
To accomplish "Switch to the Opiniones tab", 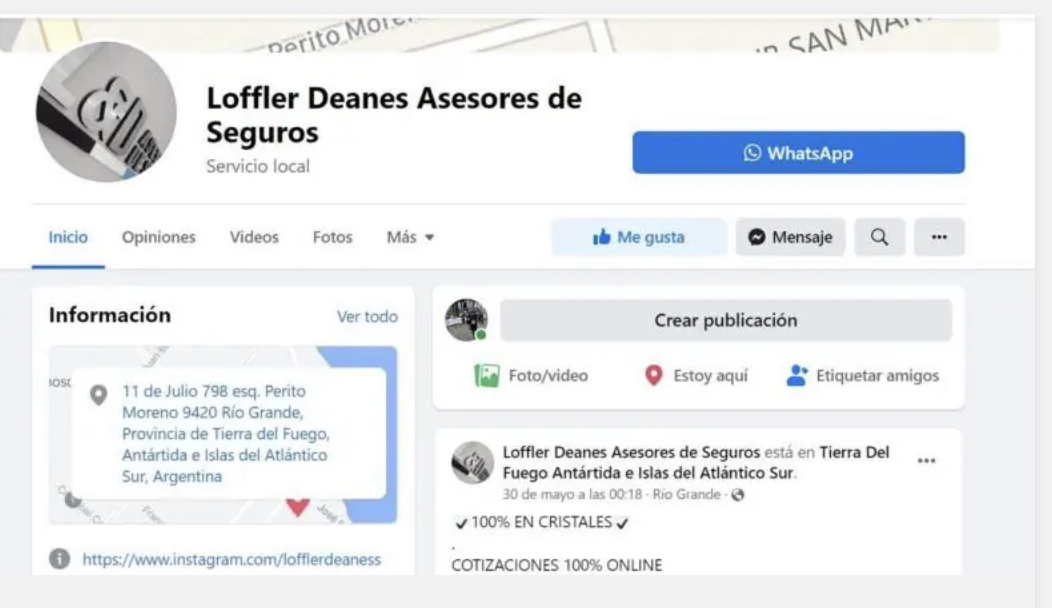I will 158,237.
